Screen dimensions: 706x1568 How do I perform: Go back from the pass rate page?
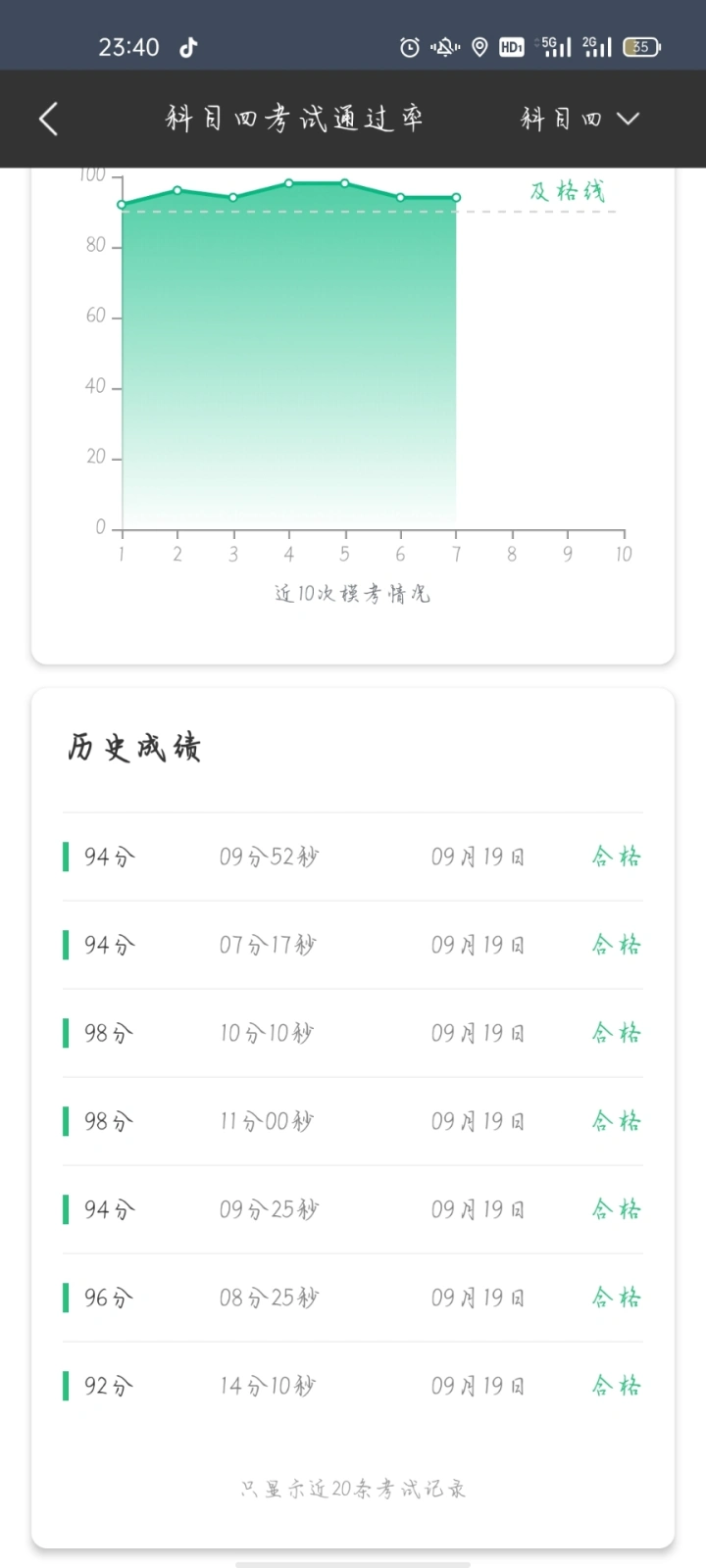48,120
